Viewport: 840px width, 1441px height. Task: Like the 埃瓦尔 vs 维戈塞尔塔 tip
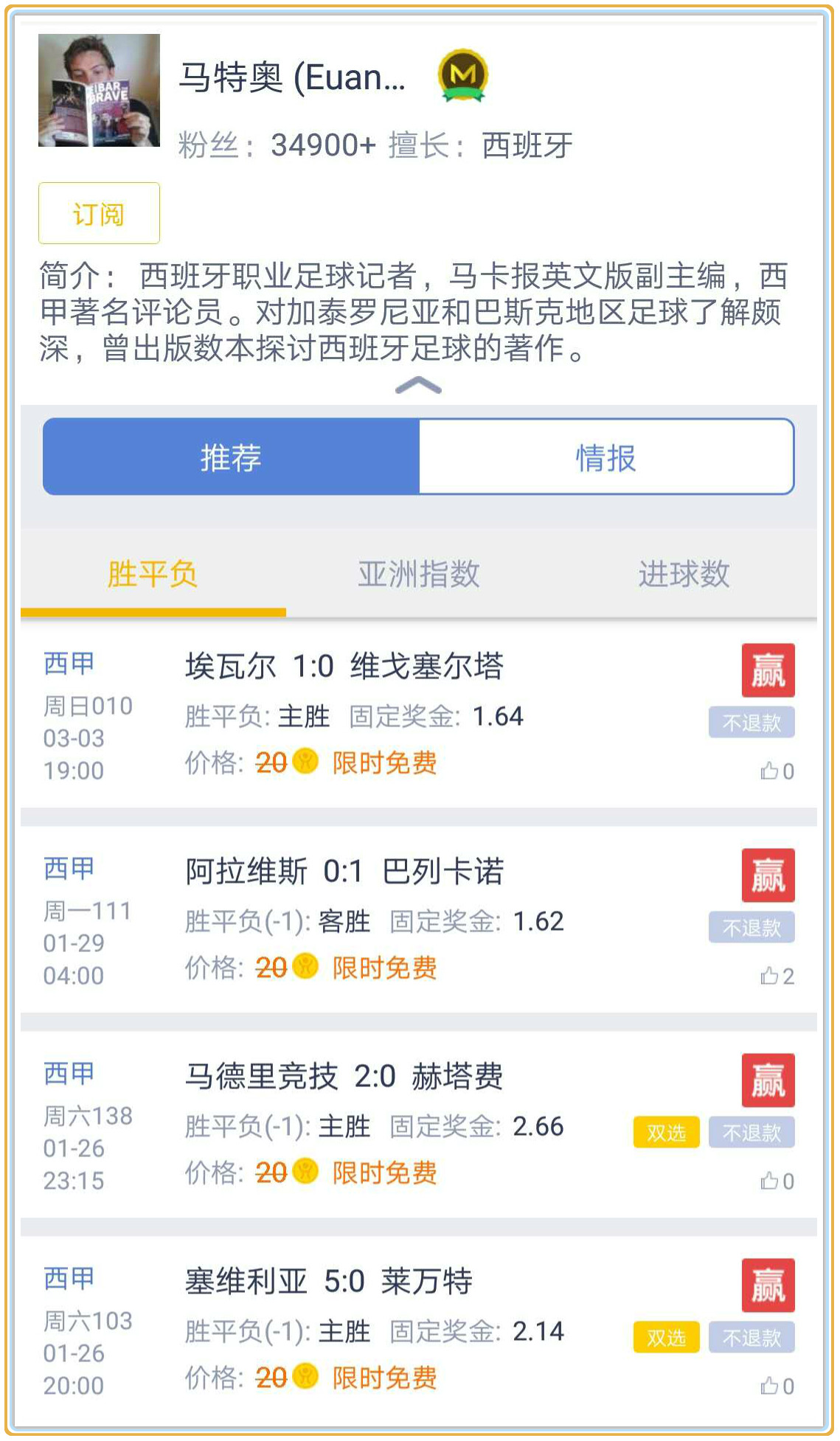pyautogui.click(x=777, y=771)
